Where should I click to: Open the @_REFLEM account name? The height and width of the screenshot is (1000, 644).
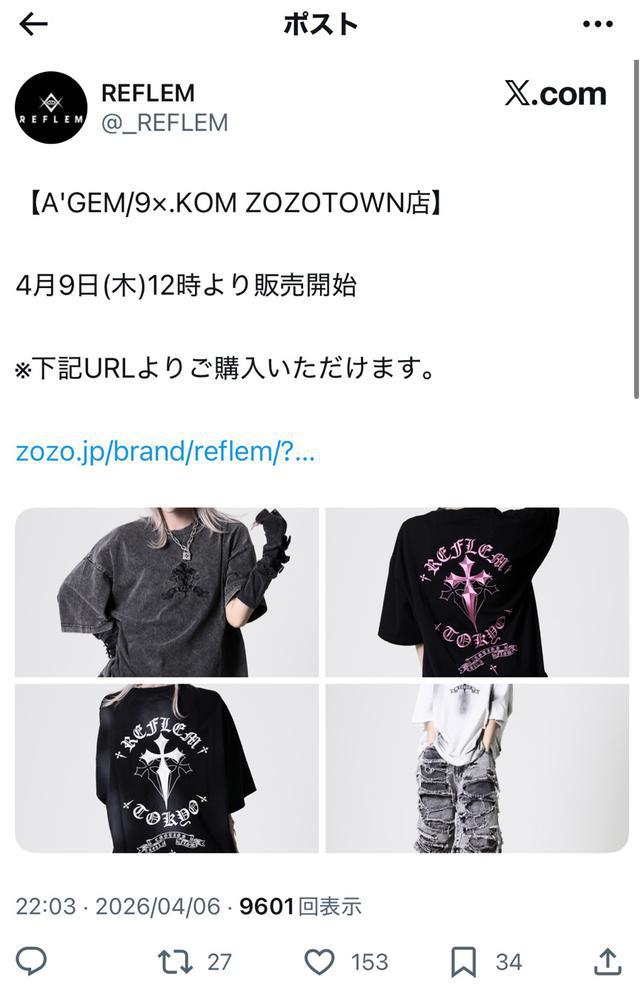[164, 122]
